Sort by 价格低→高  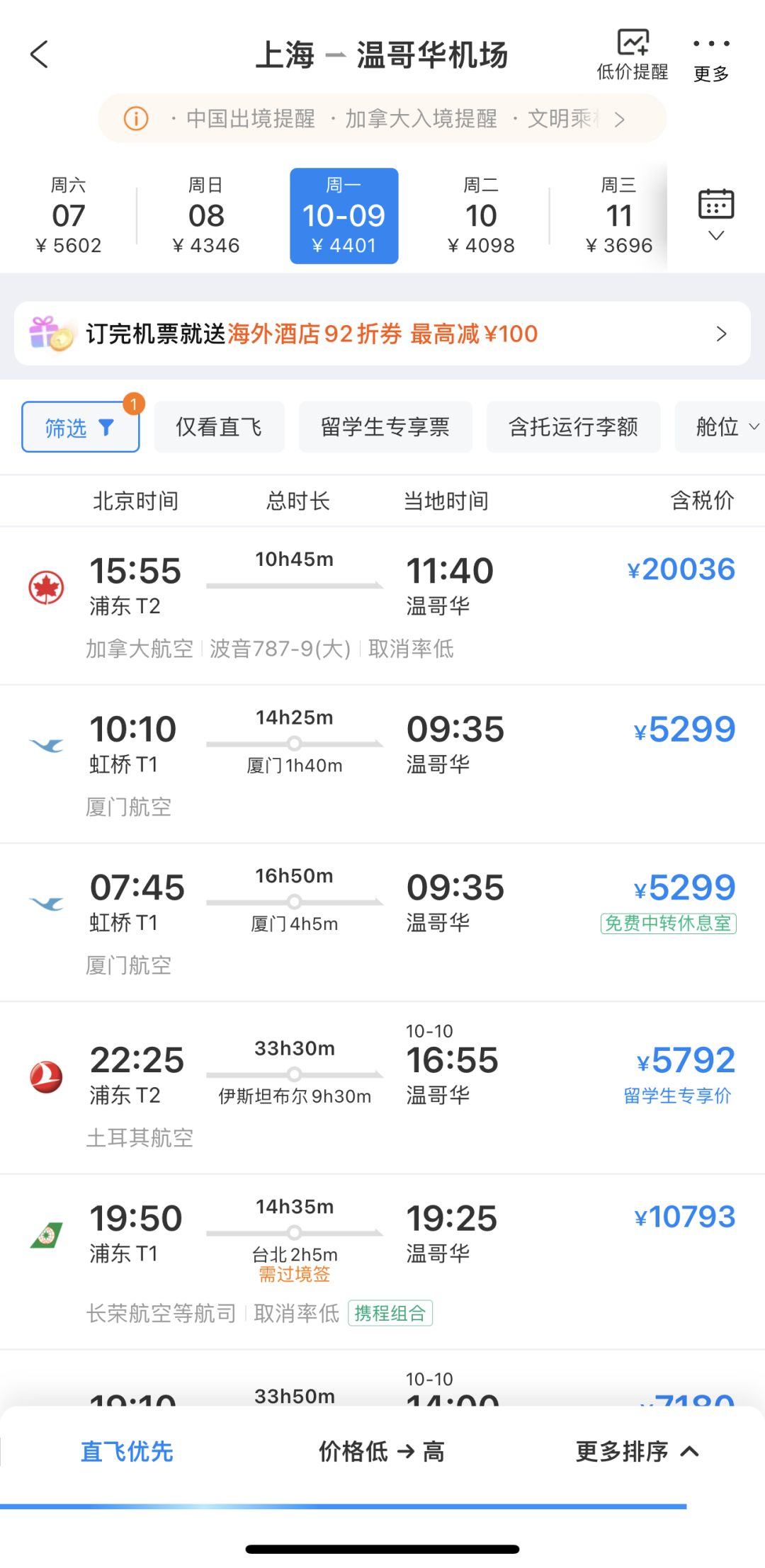tap(382, 1451)
